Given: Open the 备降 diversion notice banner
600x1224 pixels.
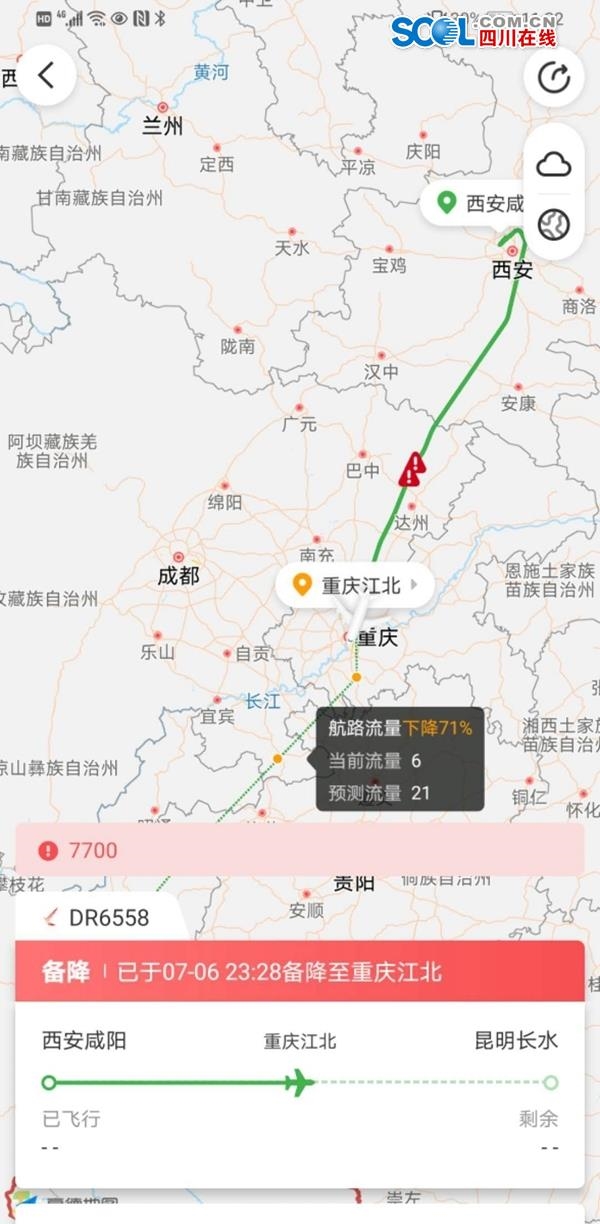Looking at the screenshot, I should point(300,971).
